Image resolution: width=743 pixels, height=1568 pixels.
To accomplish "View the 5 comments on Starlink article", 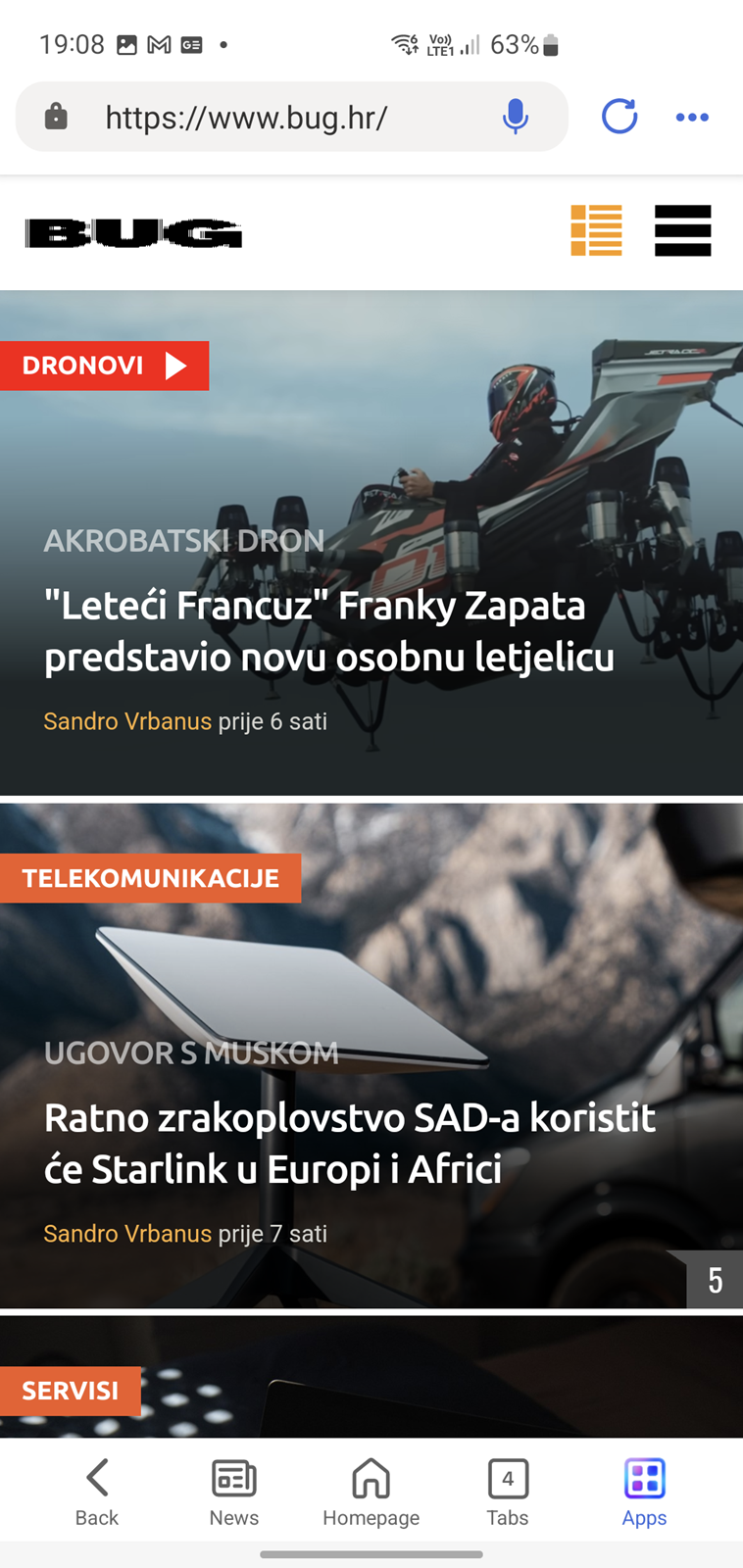I will (715, 1280).
